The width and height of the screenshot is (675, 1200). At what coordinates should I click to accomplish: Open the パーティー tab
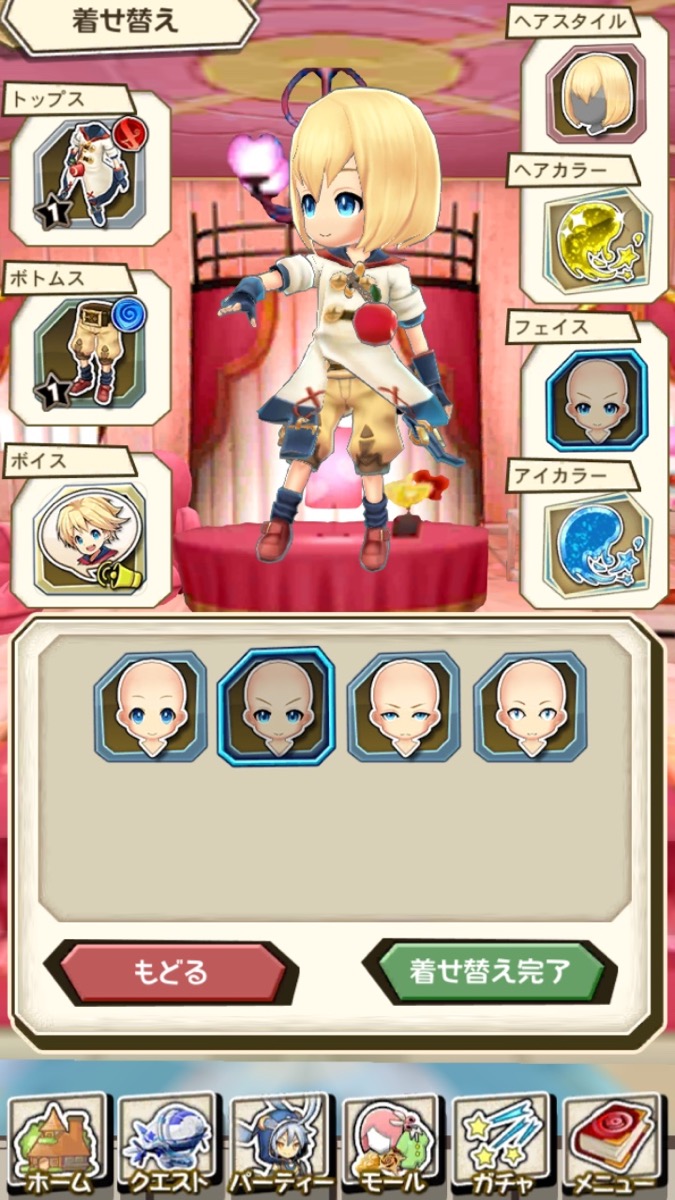pyautogui.click(x=282, y=1145)
